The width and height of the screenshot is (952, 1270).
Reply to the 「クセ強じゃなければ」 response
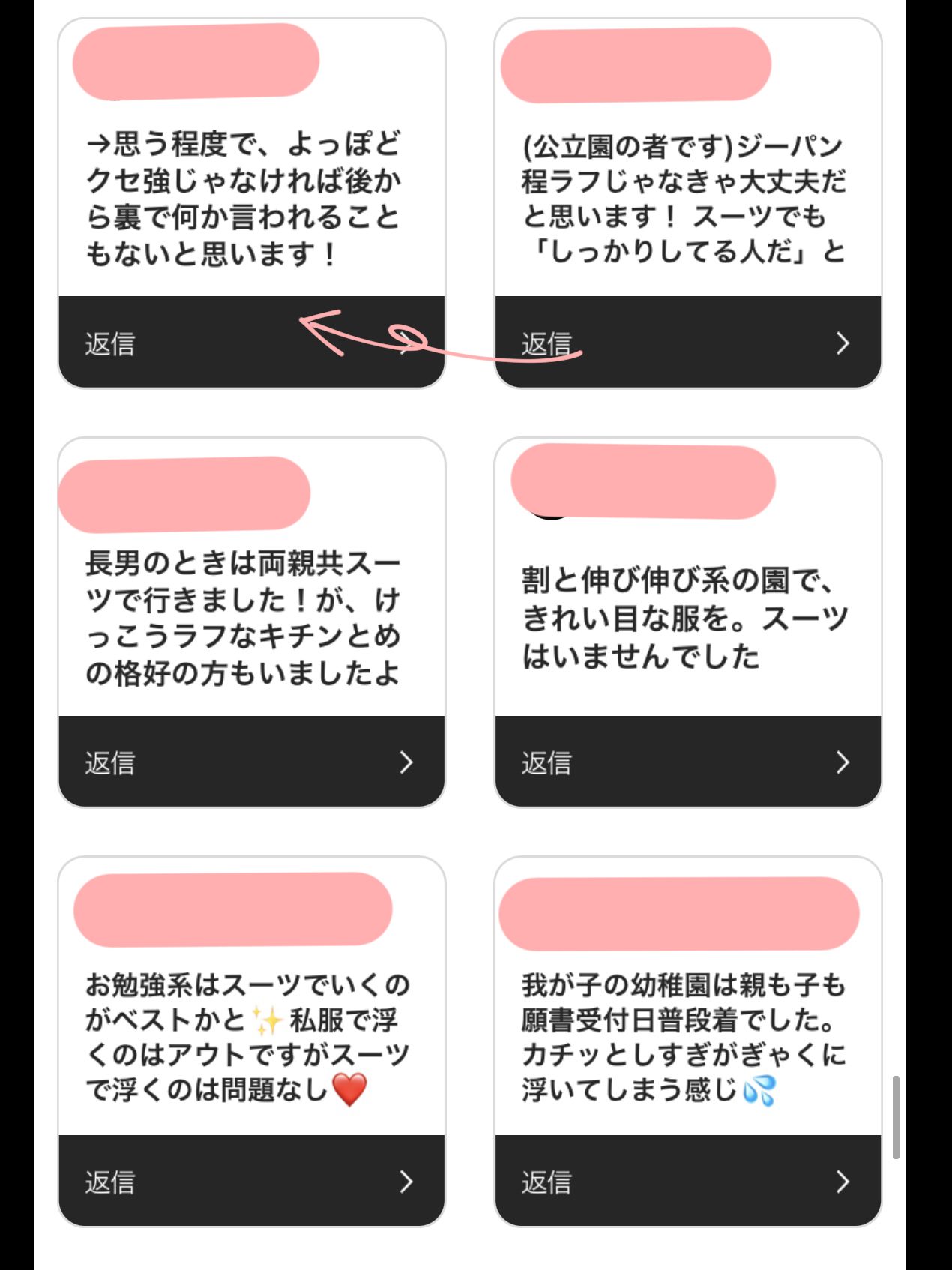point(251,343)
